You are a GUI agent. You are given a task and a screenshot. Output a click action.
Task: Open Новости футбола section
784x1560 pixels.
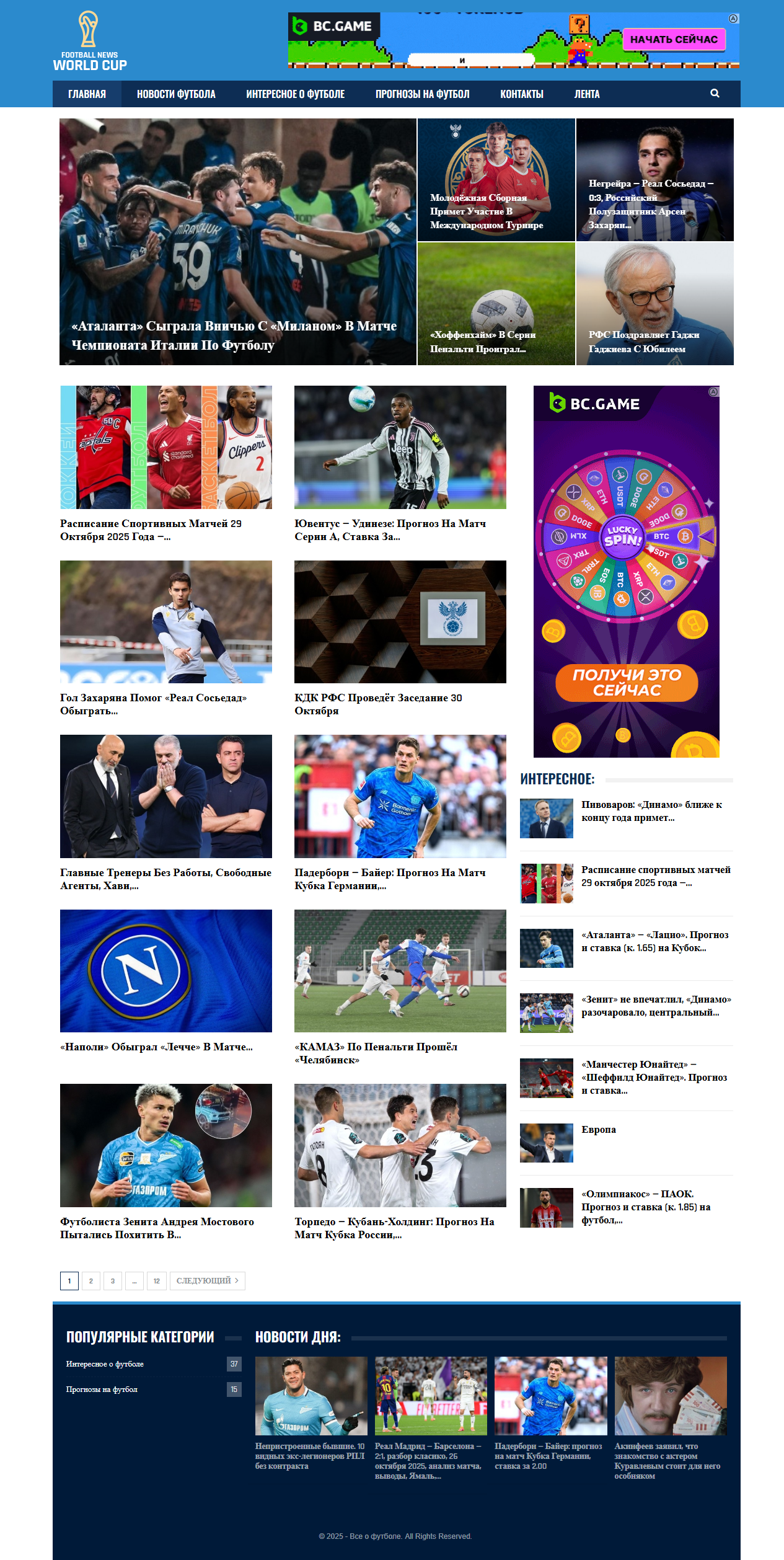176,94
